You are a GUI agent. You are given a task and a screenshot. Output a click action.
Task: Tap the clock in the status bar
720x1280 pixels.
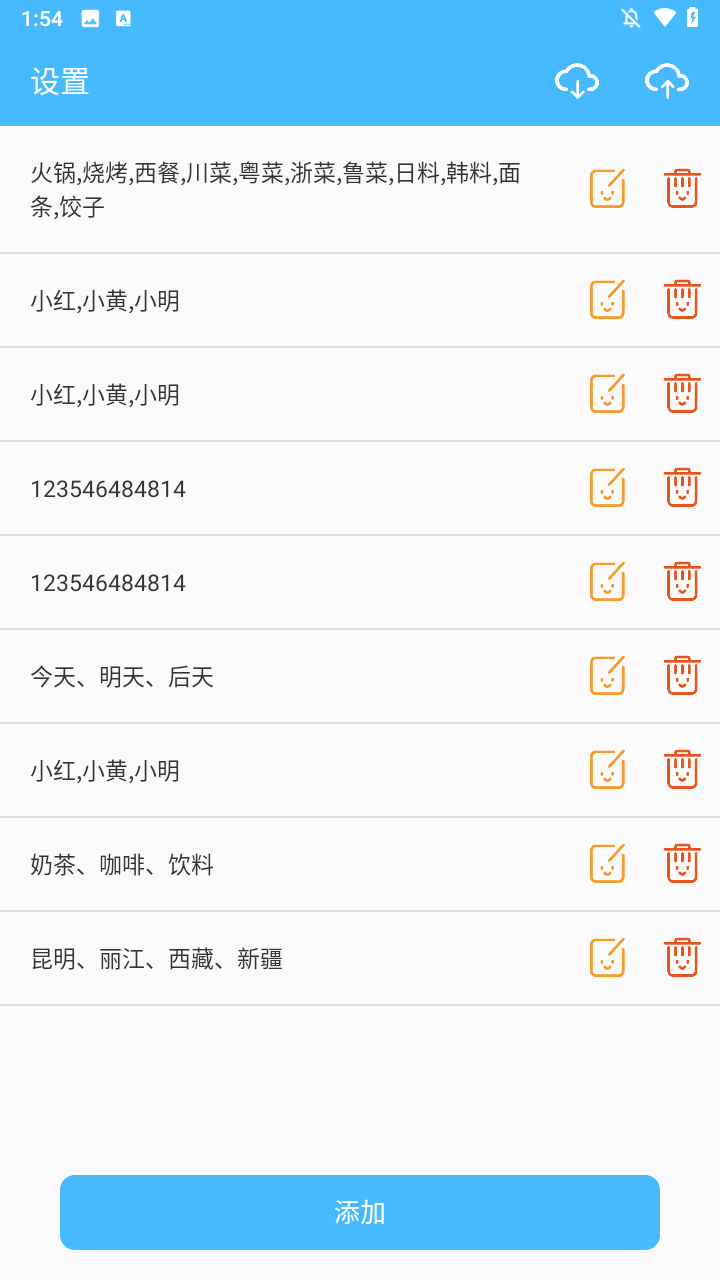coord(42,17)
